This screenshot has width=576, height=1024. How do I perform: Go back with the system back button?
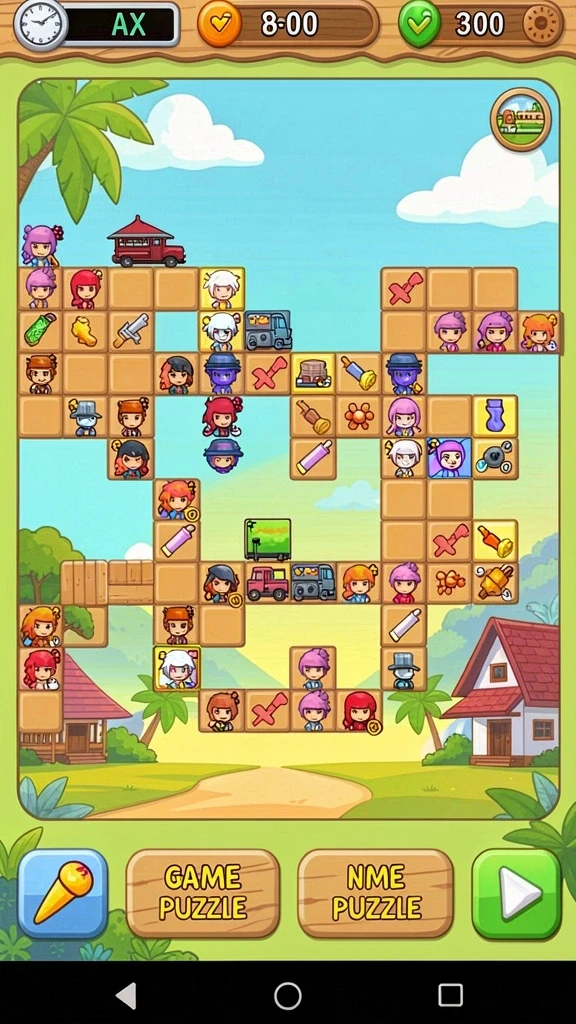click(x=125, y=996)
